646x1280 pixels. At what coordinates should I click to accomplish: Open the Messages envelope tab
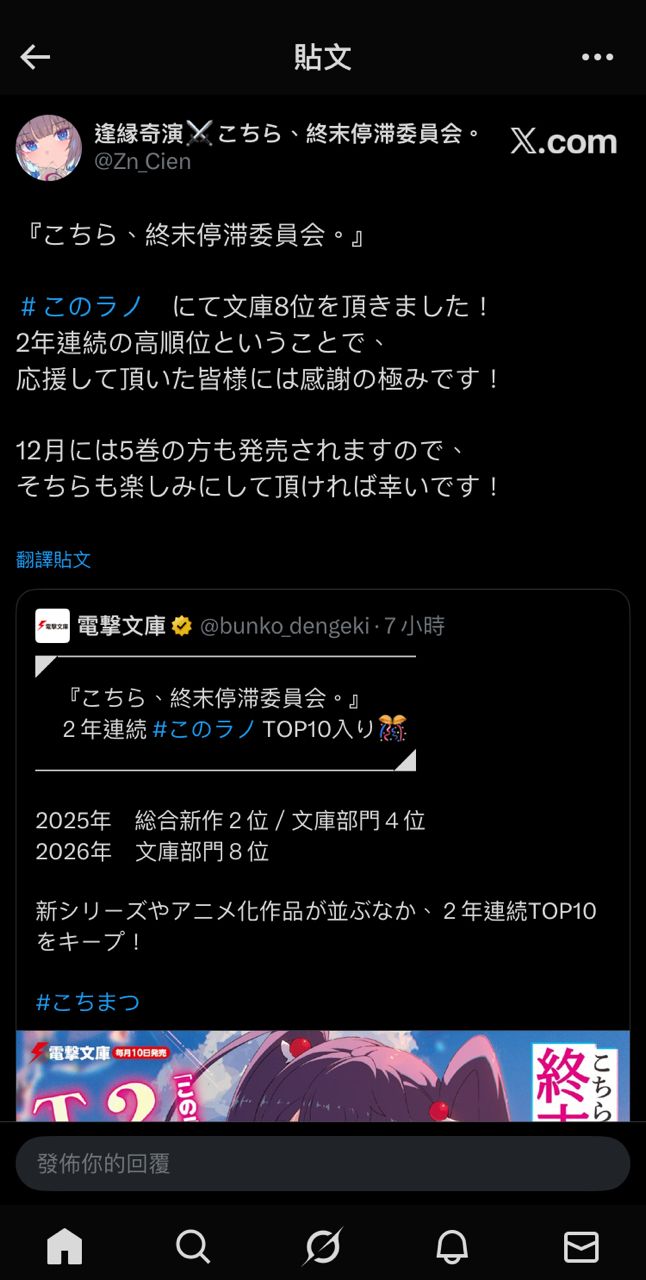point(581,1246)
